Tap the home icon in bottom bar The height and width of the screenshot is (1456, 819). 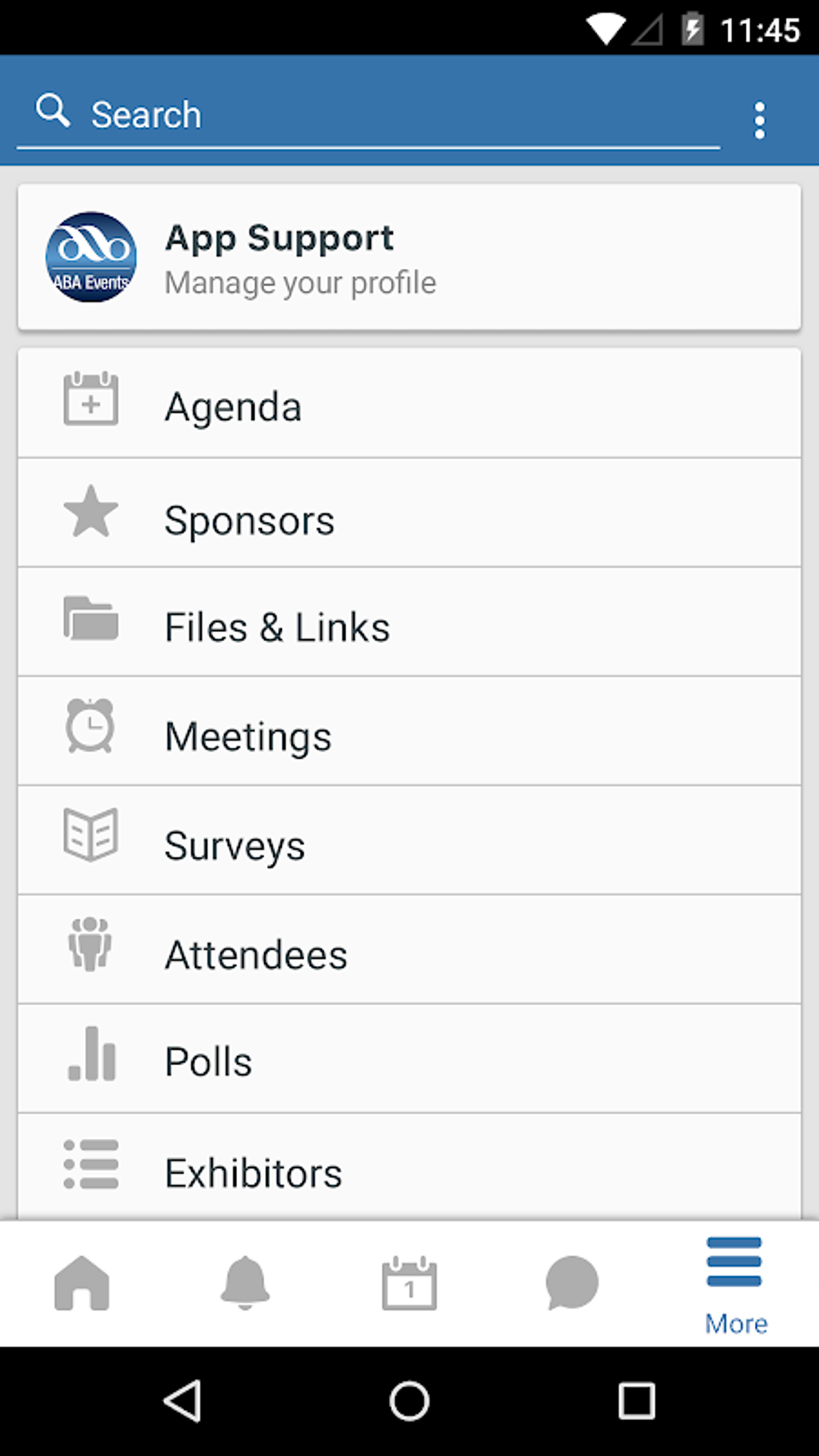(82, 1283)
